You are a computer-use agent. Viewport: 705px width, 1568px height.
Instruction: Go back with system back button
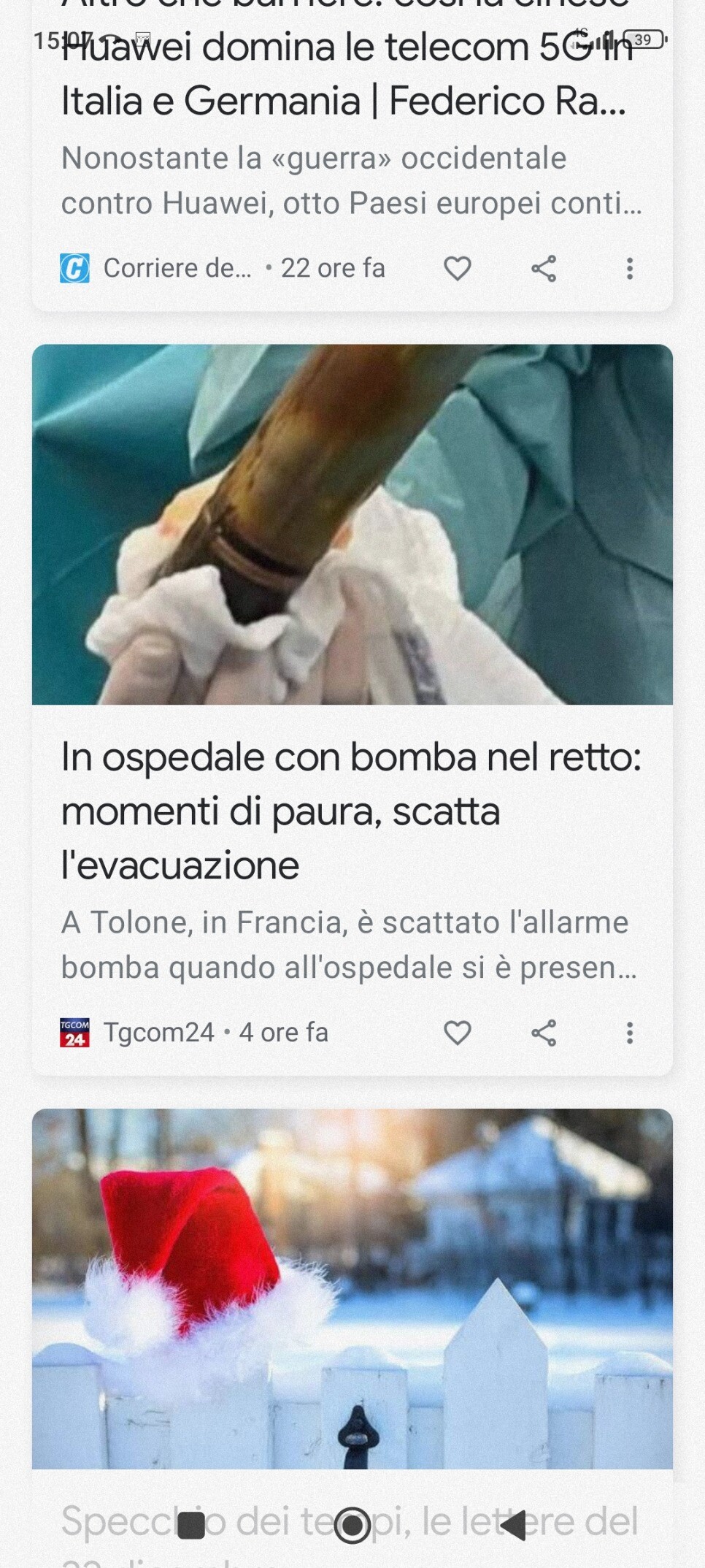513,1525
